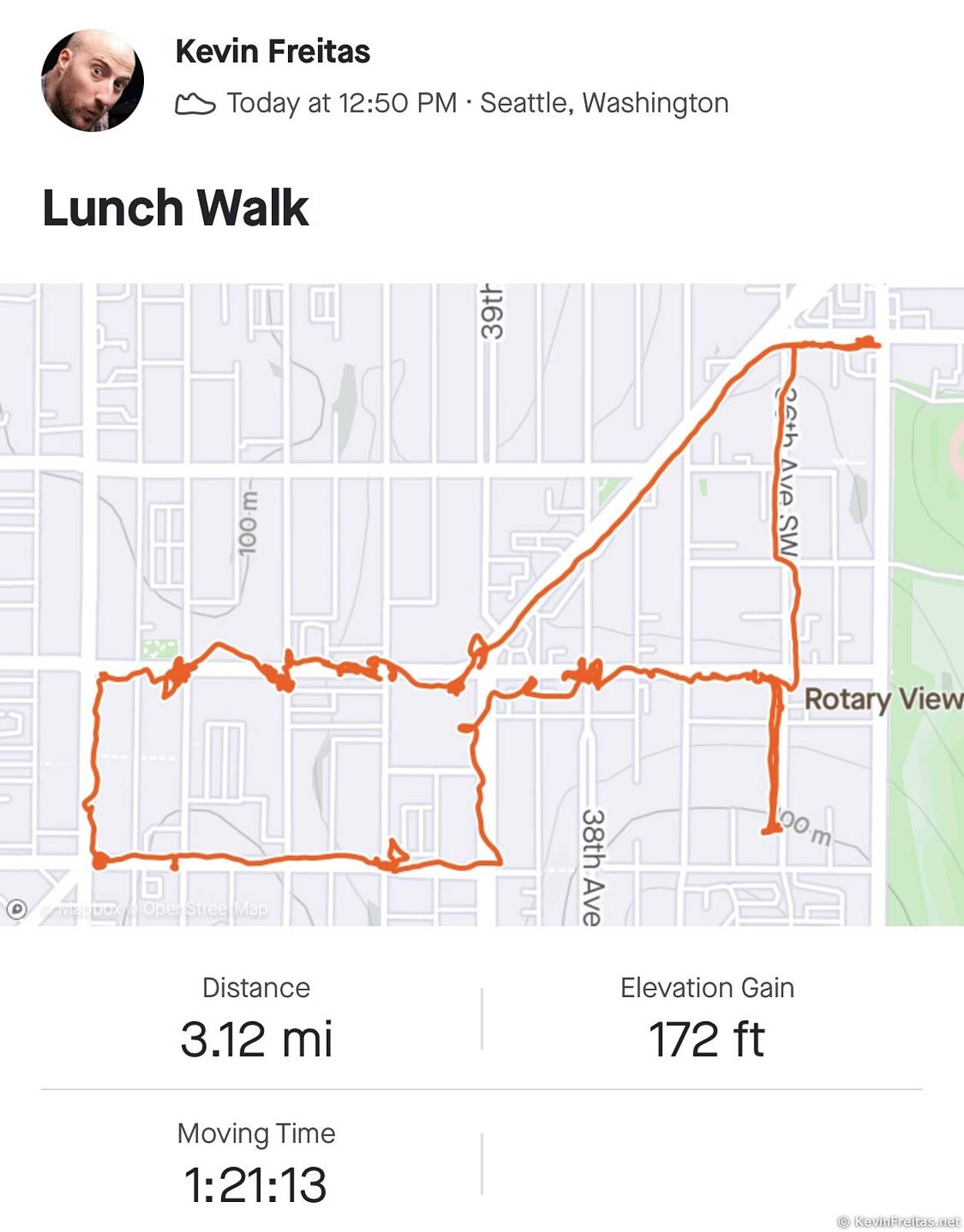The image size is (964, 1232).
Task: Open Kevin Freitas's profile by name
Action: 273,52
